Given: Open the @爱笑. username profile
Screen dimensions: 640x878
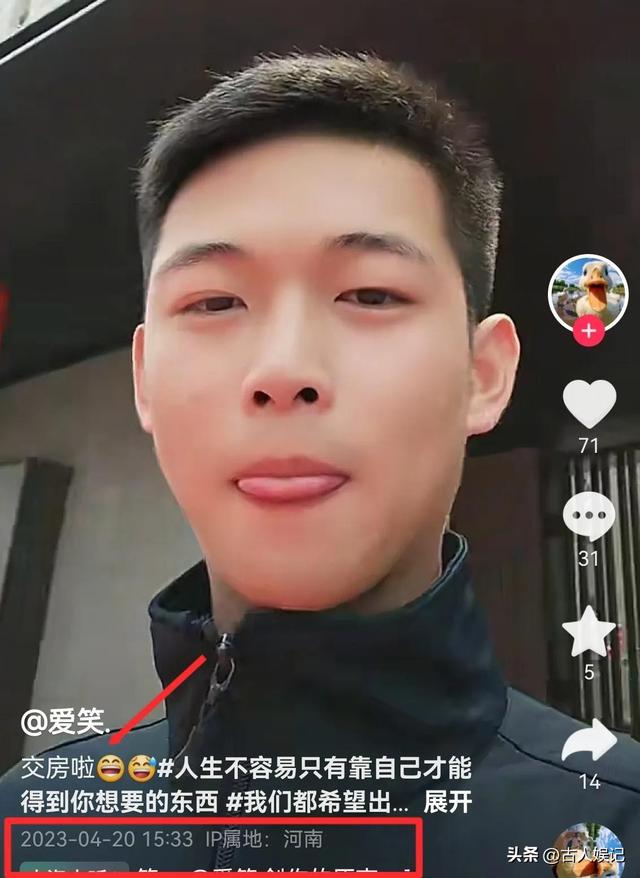Looking at the screenshot, I should coord(68,723).
